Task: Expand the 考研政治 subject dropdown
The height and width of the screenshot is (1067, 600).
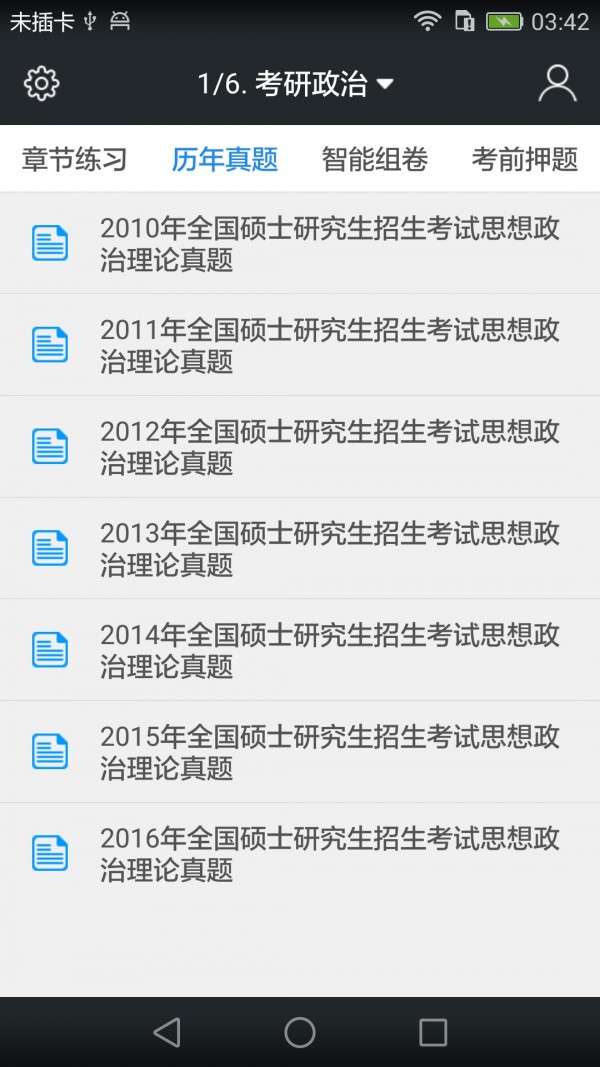Action: click(x=296, y=85)
